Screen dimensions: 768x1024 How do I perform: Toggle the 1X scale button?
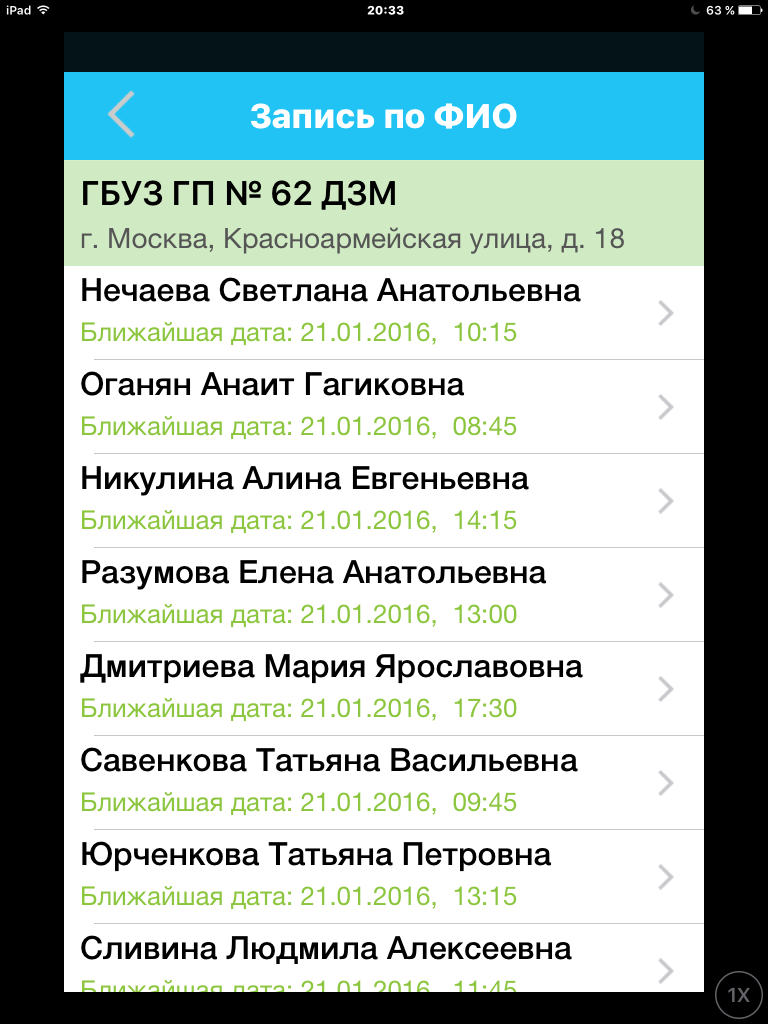[x=739, y=994]
